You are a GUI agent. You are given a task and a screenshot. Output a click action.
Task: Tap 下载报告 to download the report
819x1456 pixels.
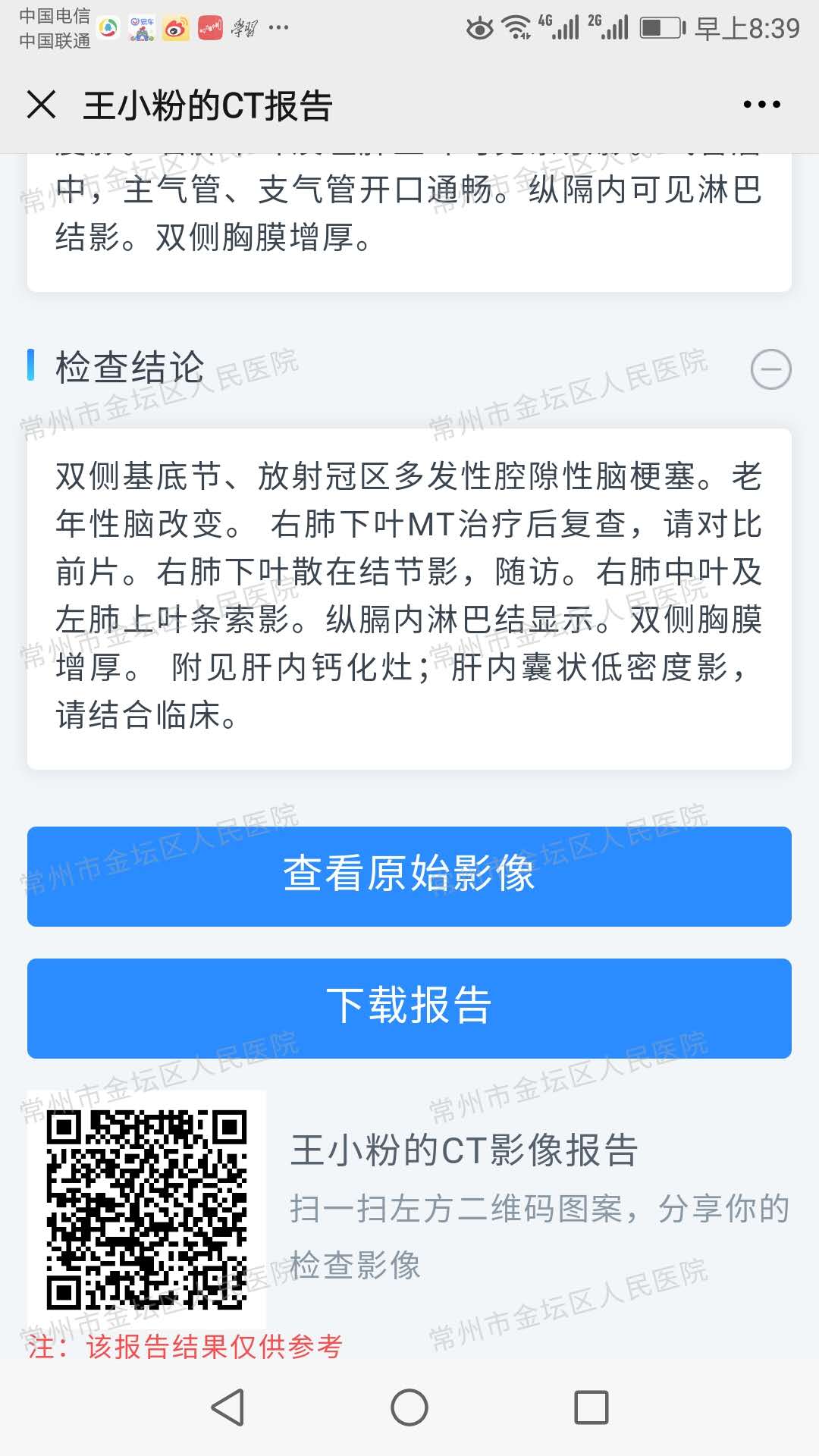[409, 1008]
